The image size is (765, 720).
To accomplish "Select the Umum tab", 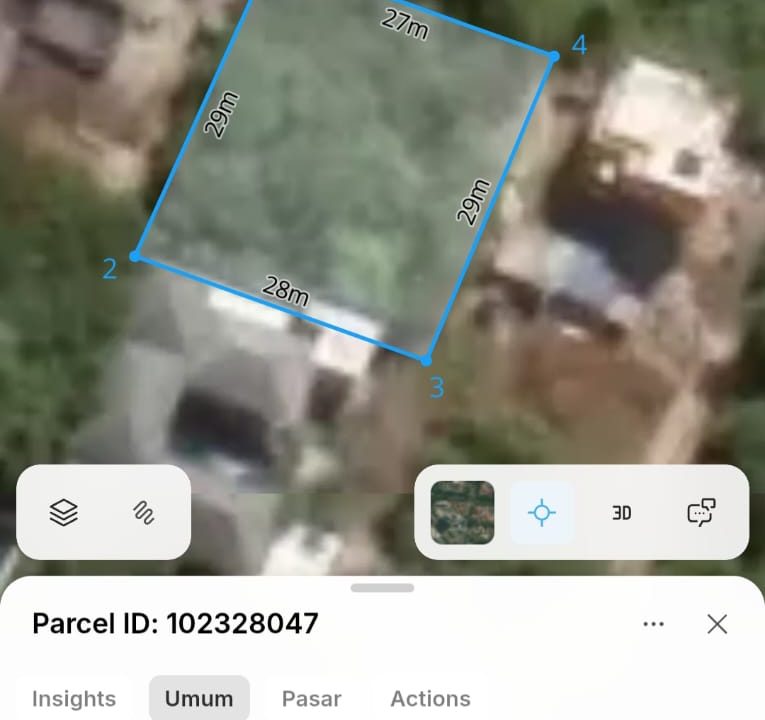I will (199, 698).
